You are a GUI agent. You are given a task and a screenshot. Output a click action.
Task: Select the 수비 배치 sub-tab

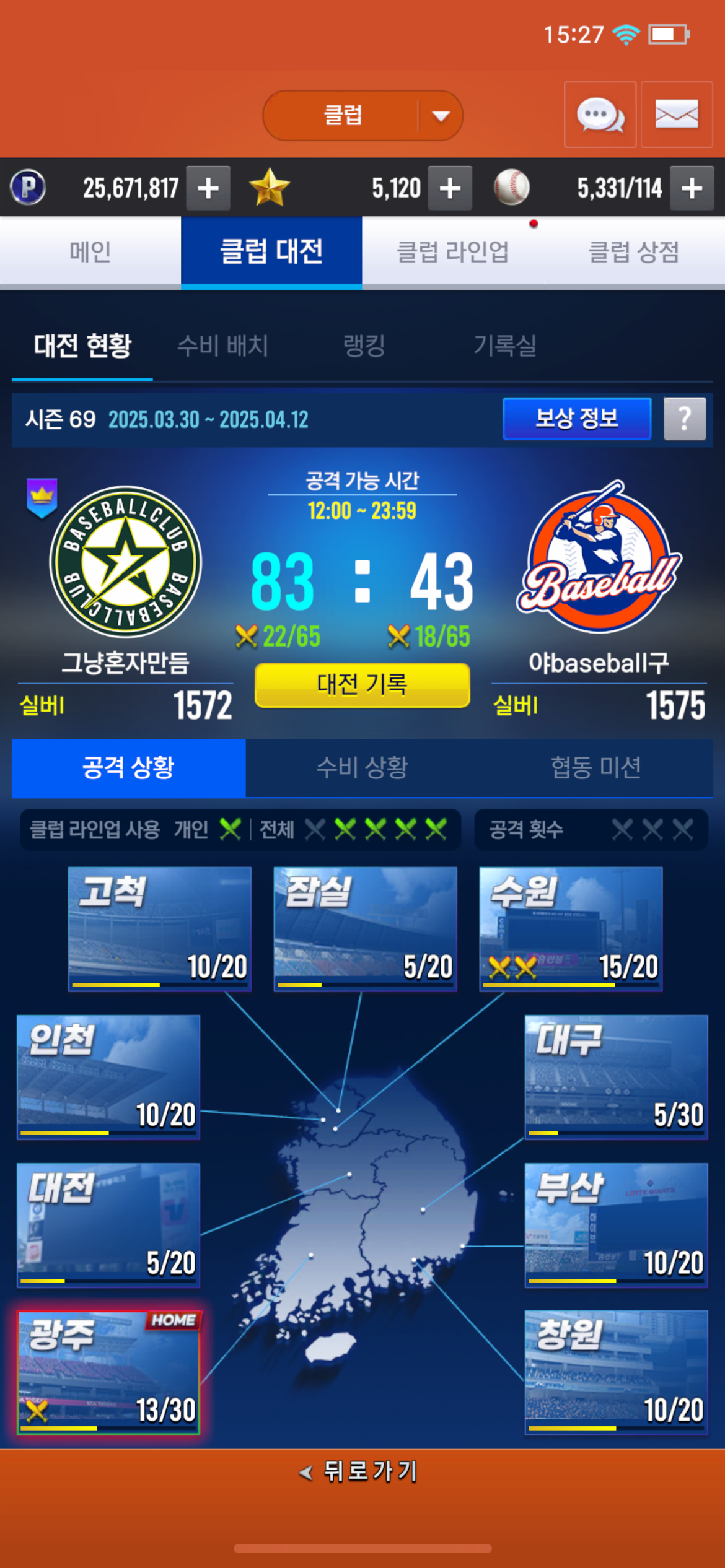tap(222, 346)
